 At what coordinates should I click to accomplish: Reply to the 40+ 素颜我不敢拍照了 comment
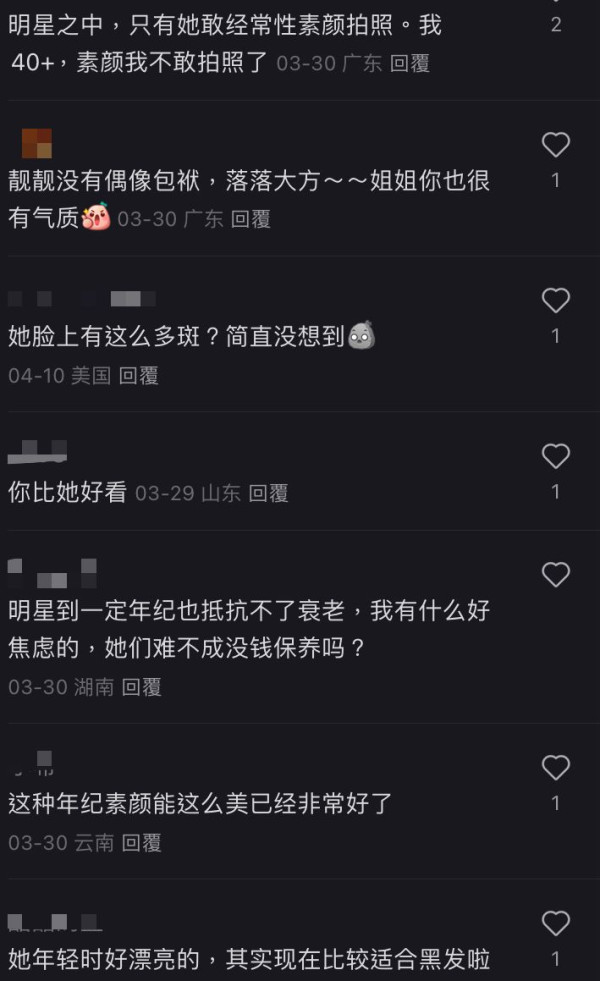point(410,64)
